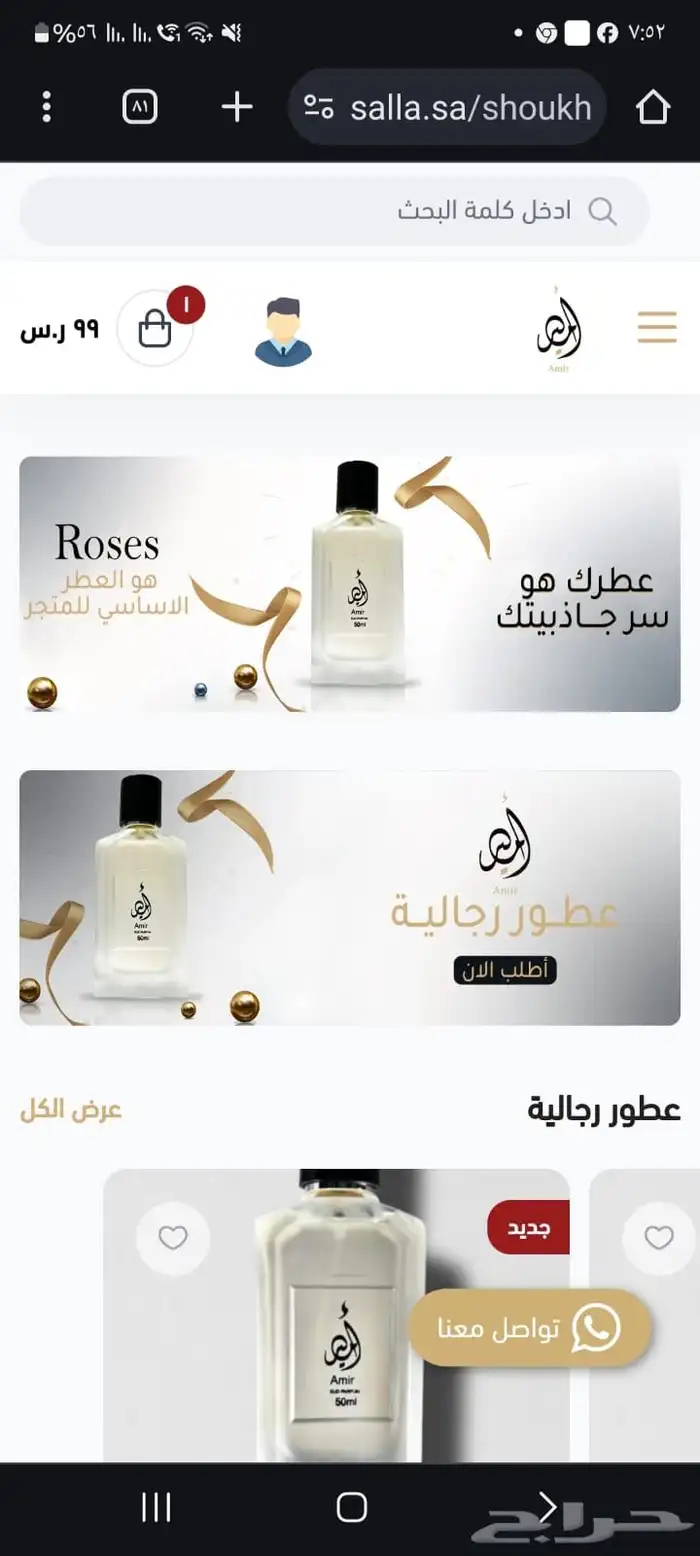This screenshot has height=1556, width=700.
Task: Add the جديد perfume to wishlist
Action: click(x=173, y=1238)
